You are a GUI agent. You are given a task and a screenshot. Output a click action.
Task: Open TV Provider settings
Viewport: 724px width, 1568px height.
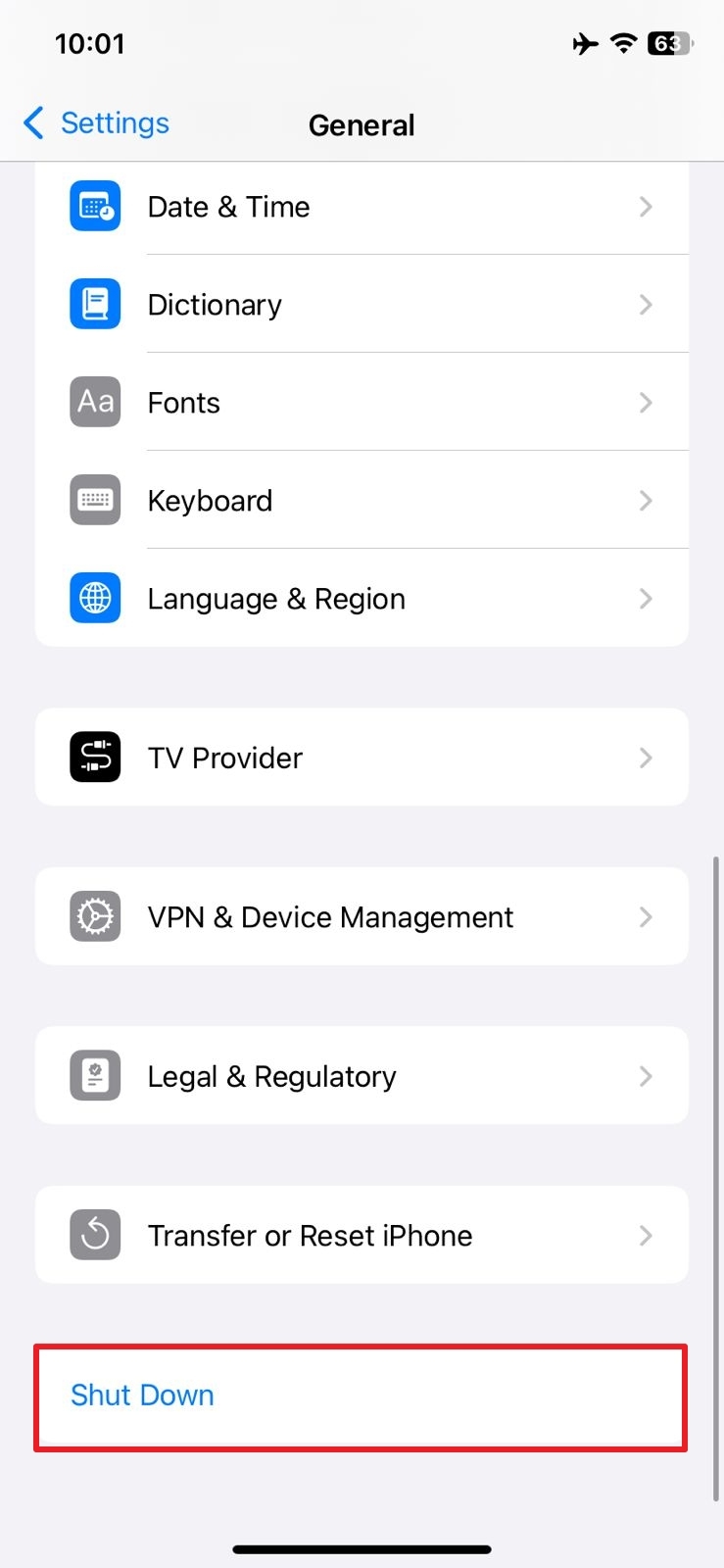click(x=361, y=758)
